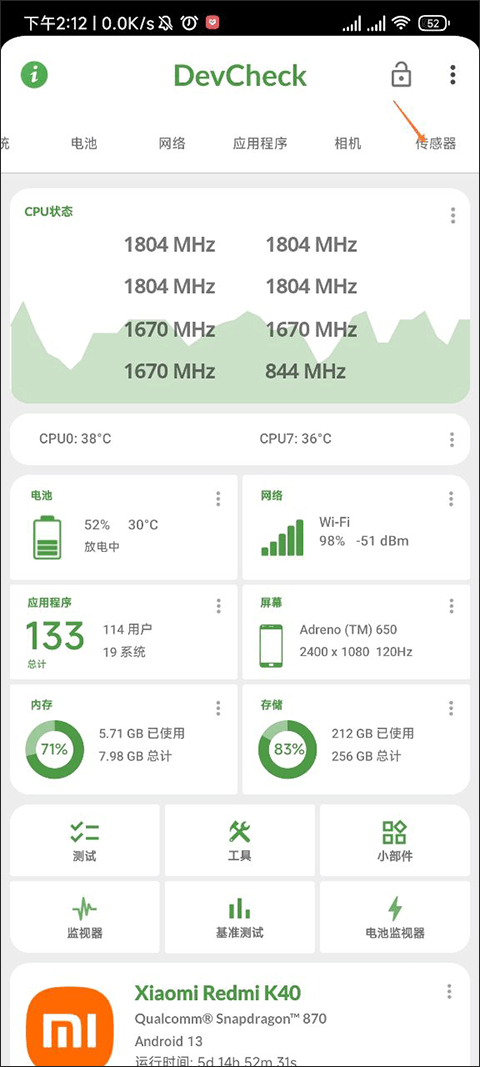The image size is (480, 1067).
Task: Open the CPU状态 card options menu
Action: click(x=453, y=216)
